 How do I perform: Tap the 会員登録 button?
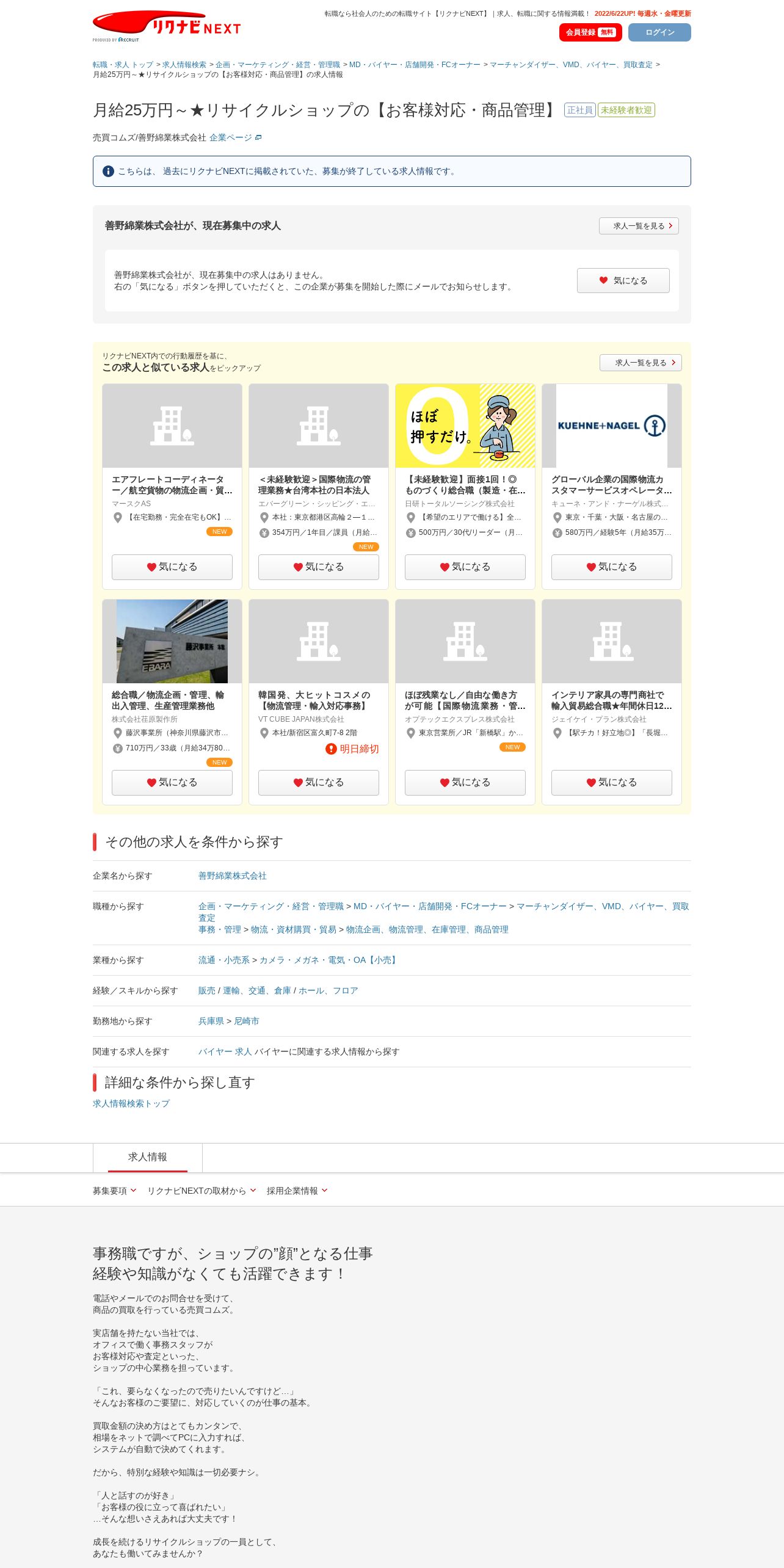coord(590,32)
